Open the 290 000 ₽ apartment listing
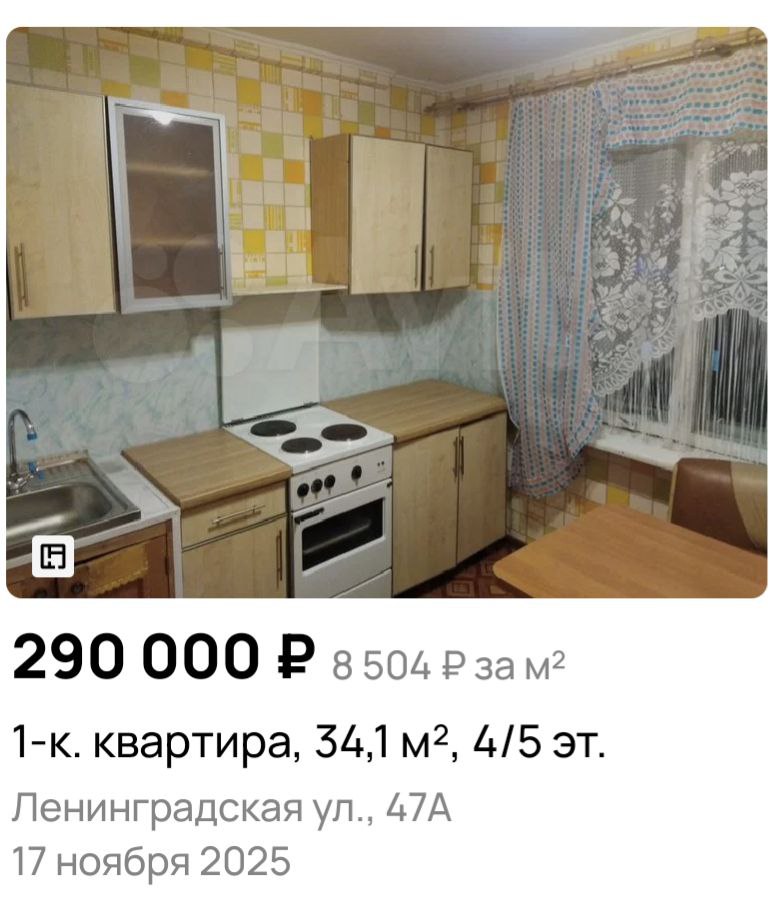 (x=308, y=745)
